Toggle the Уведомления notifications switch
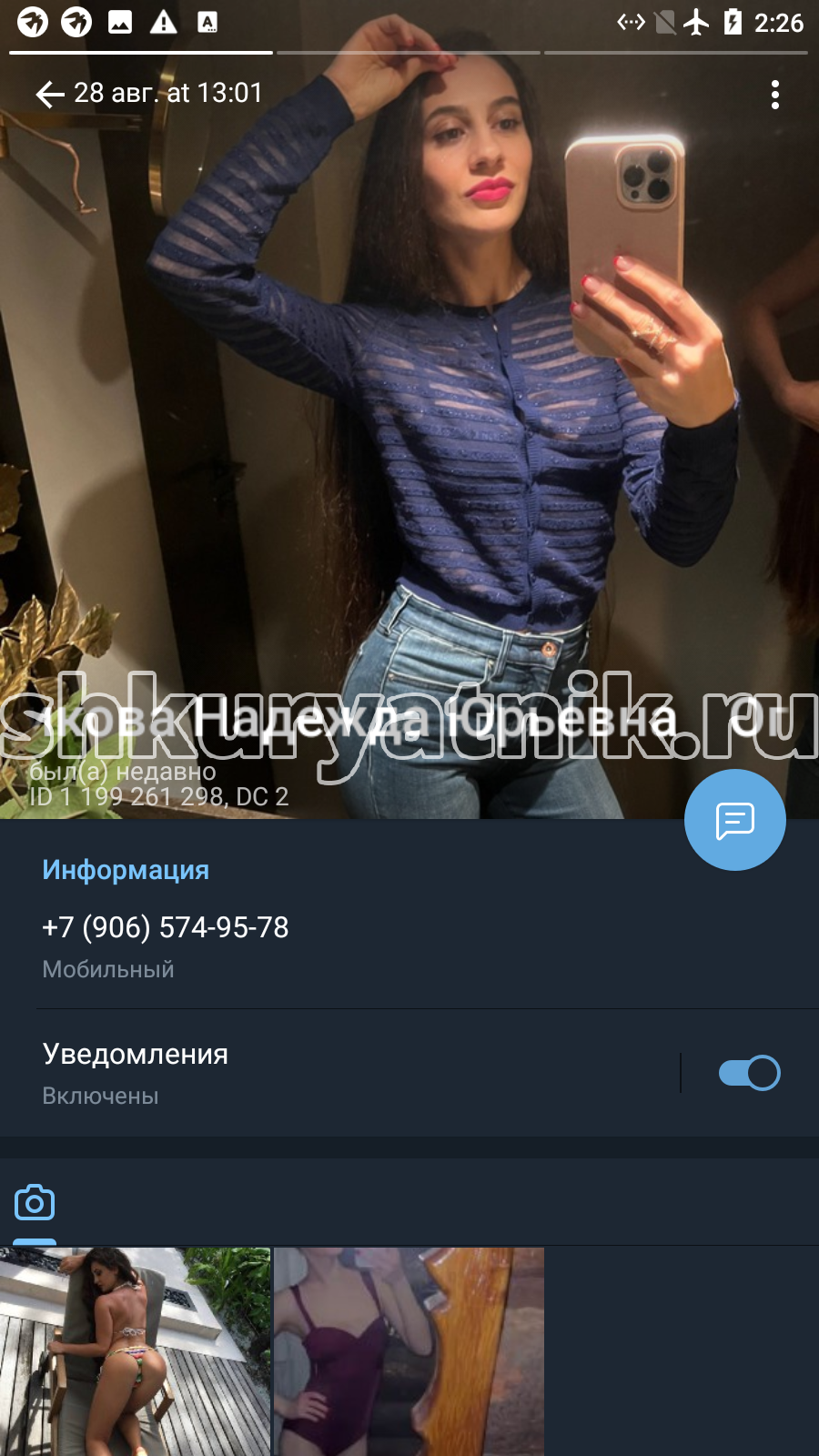This screenshot has height=1456, width=819. pyautogui.click(x=749, y=1073)
